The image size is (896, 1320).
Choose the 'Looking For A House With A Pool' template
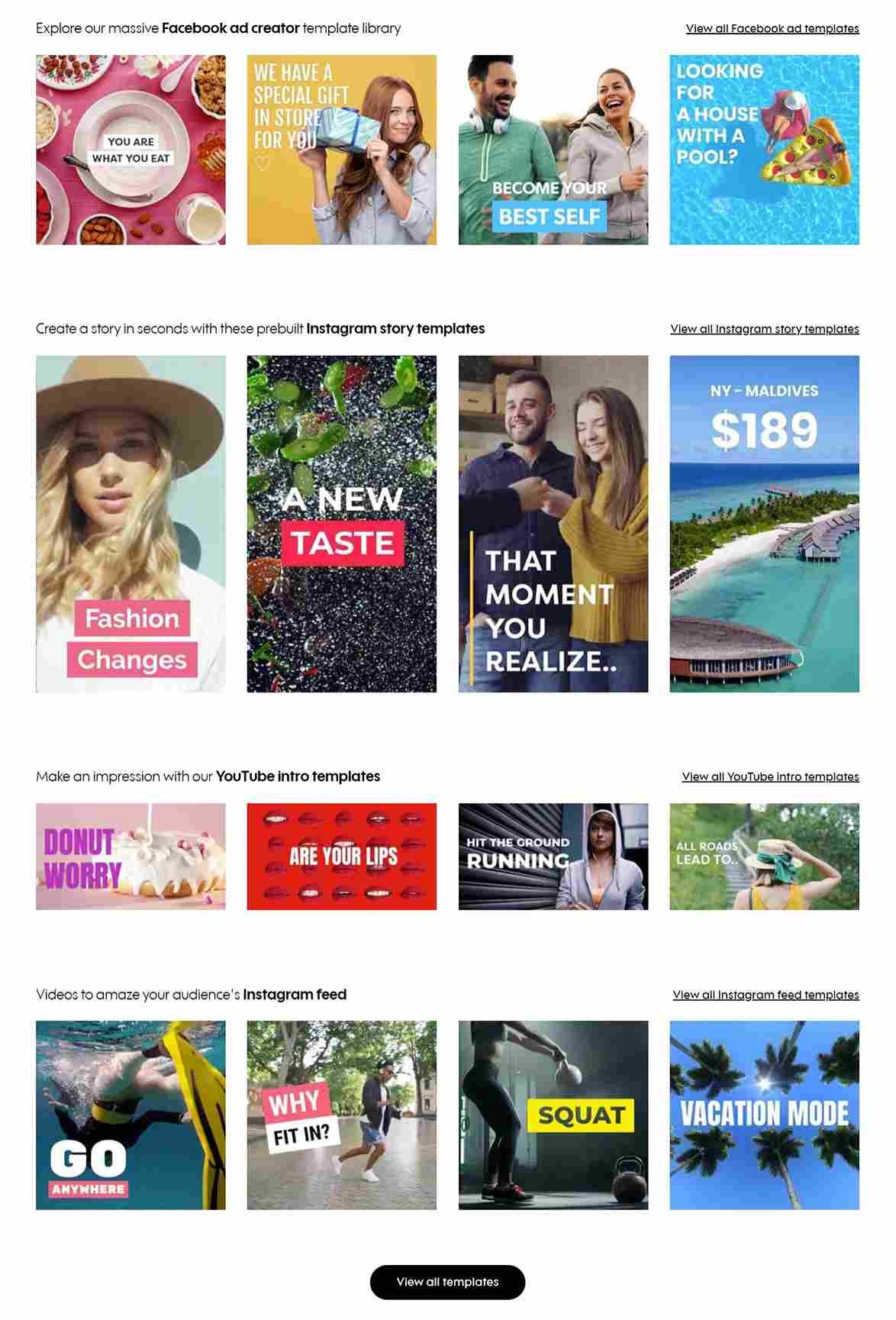tap(763, 149)
